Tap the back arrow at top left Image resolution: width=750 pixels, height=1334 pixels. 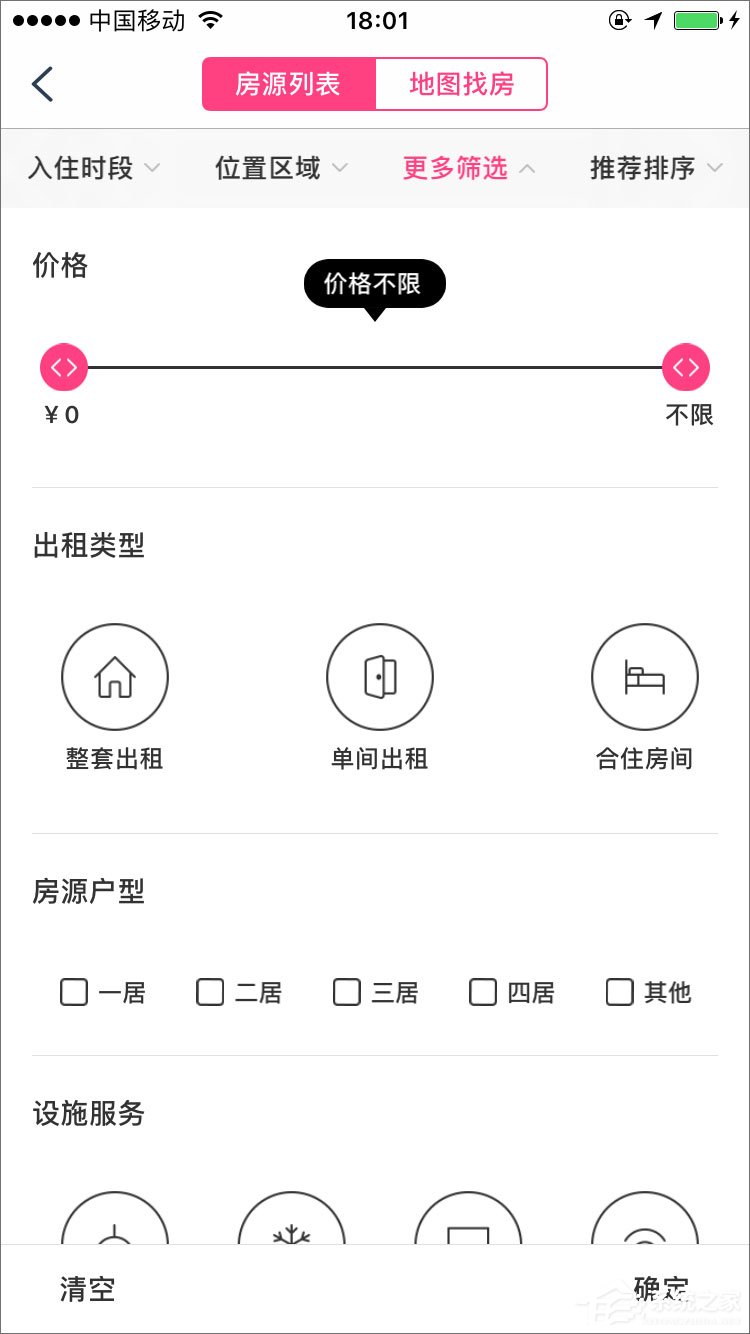[x=42, y=84]
